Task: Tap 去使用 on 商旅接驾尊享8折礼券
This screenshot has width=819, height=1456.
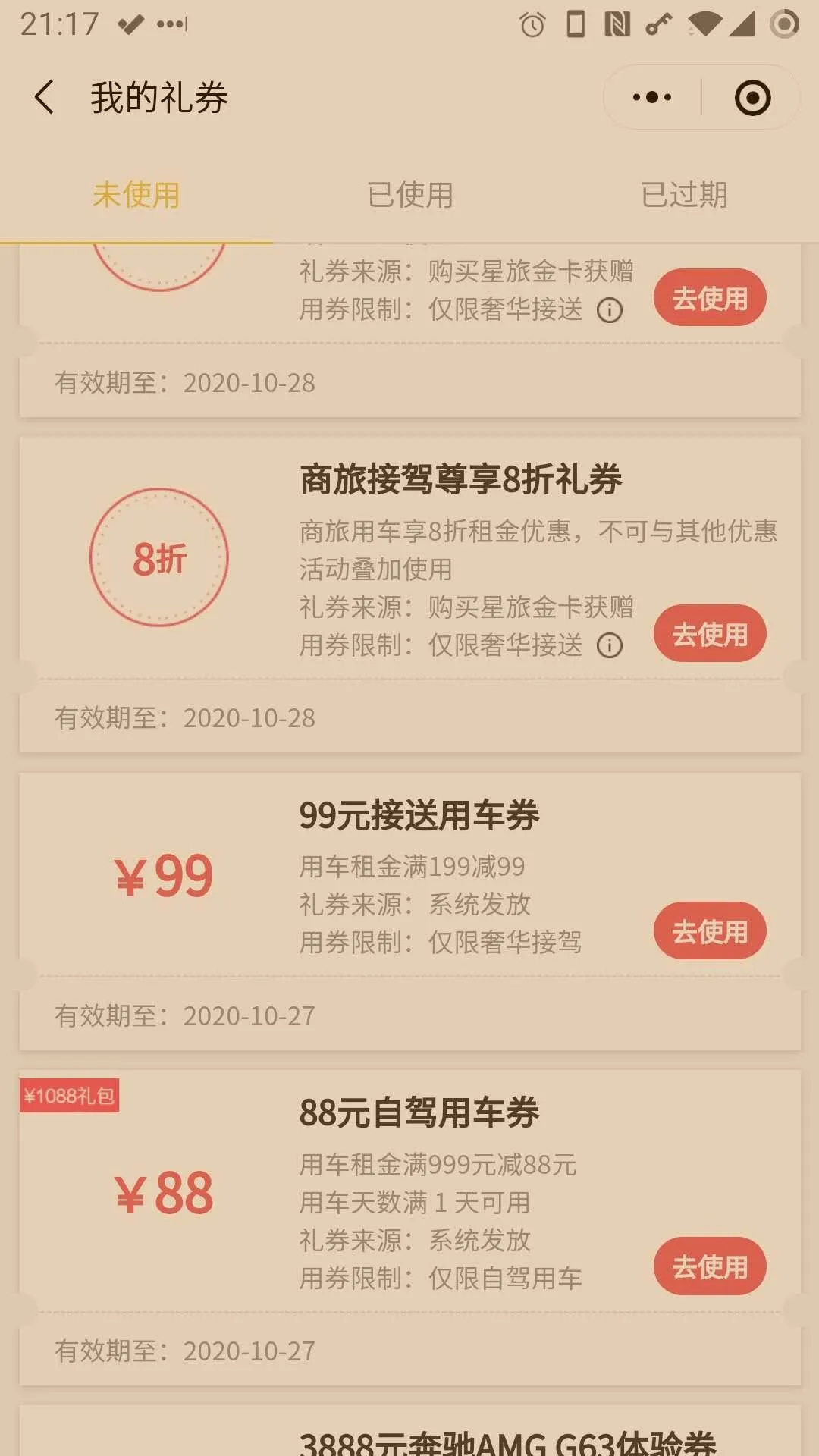Action: coord(710,634)
